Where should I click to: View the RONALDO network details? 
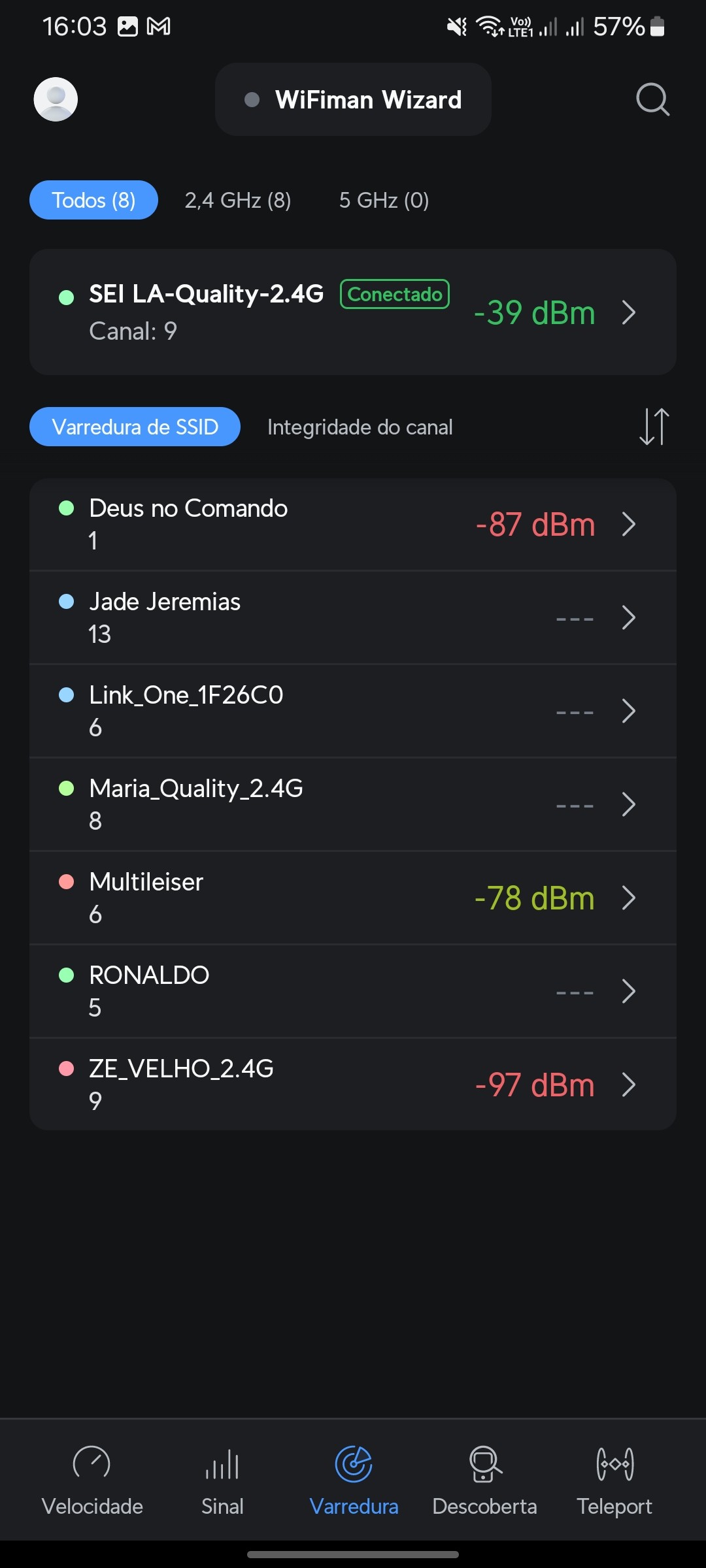click(353, 991)
